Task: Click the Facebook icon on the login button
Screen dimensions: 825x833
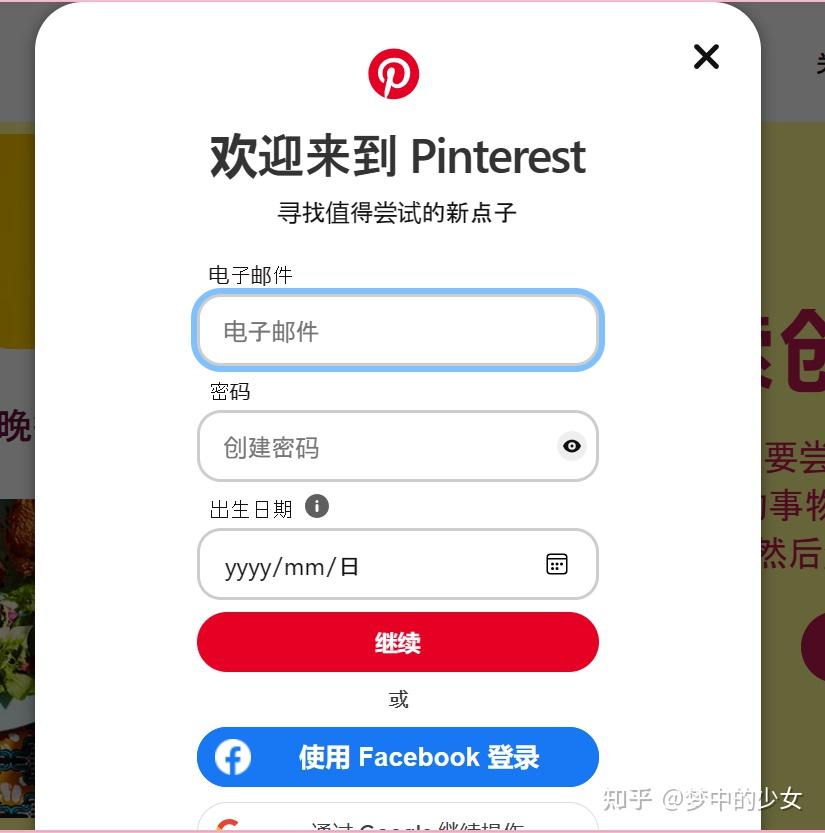Action: [x=231, y=757]
